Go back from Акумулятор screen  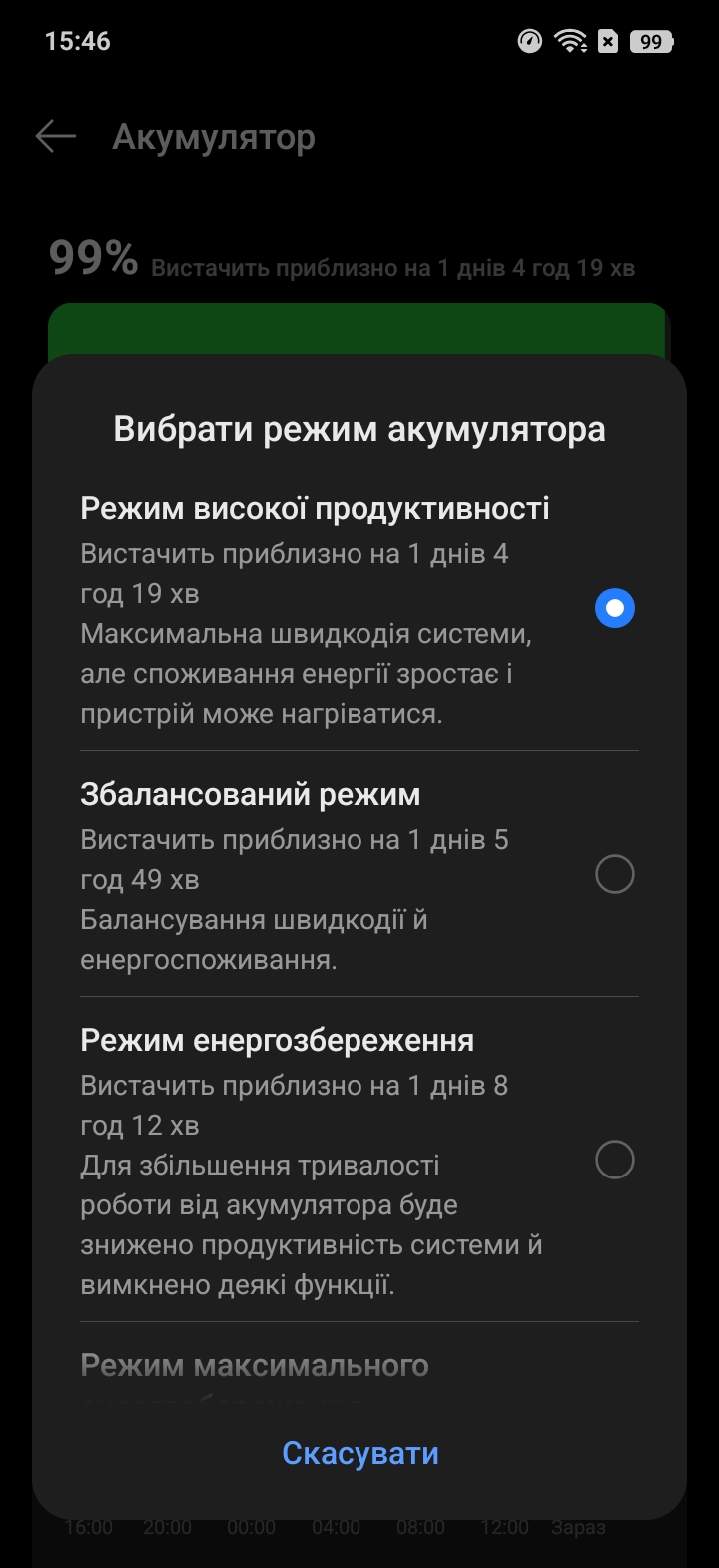56,137
